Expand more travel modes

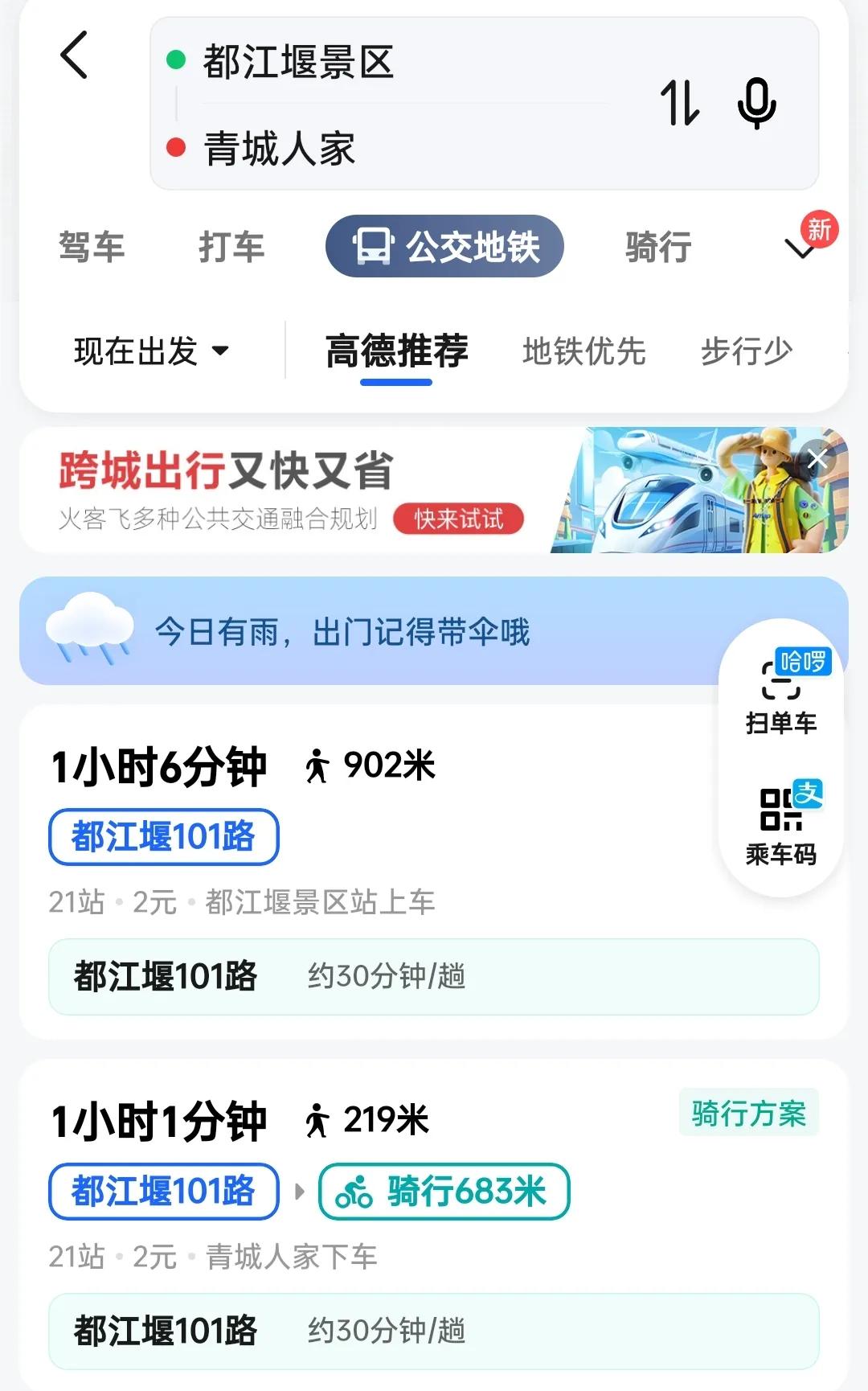(800, 248)
